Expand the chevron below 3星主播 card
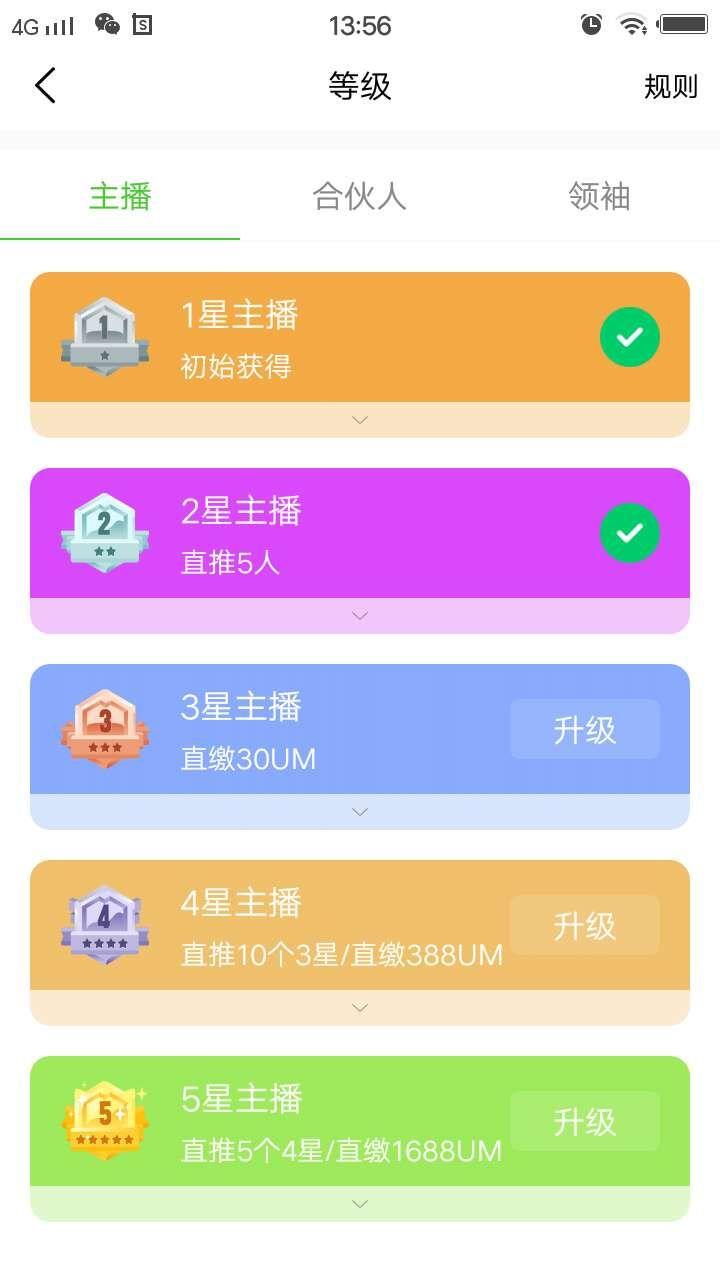 pyautogui.click(x=360, y=812)
